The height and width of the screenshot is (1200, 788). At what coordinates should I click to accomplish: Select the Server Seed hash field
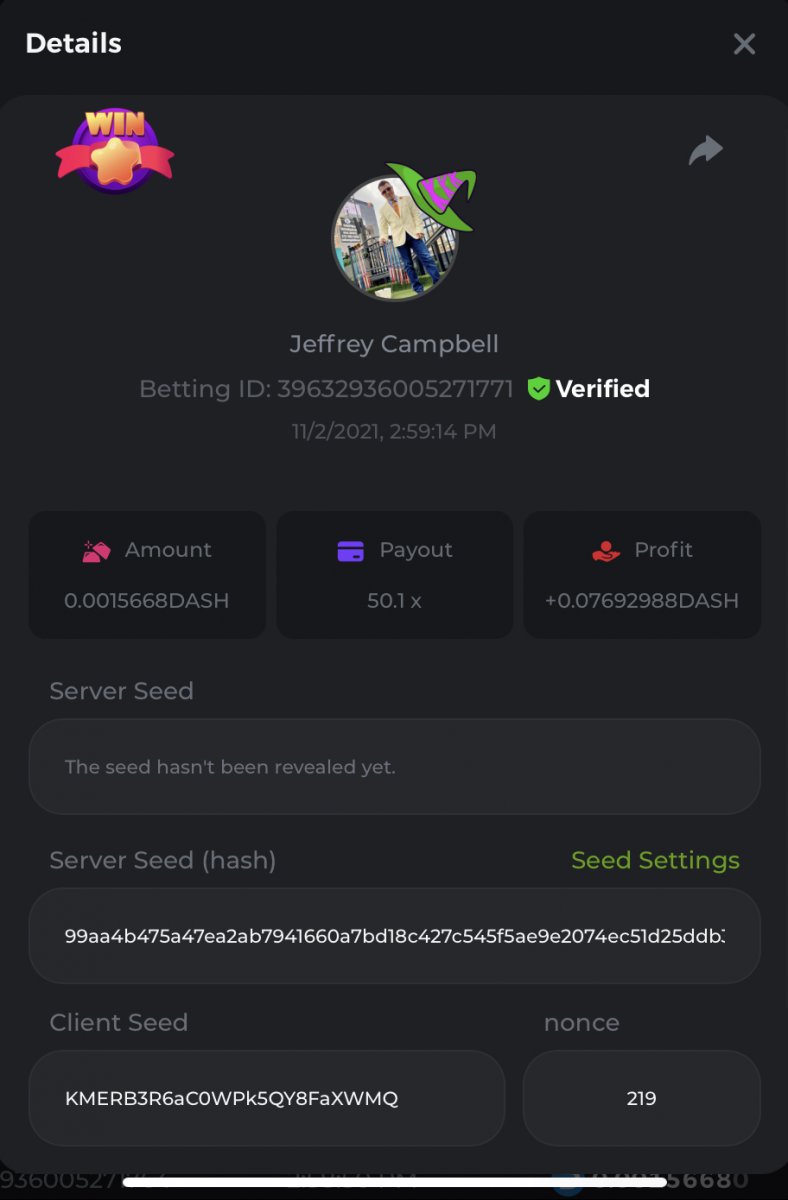tap(394, 936)
